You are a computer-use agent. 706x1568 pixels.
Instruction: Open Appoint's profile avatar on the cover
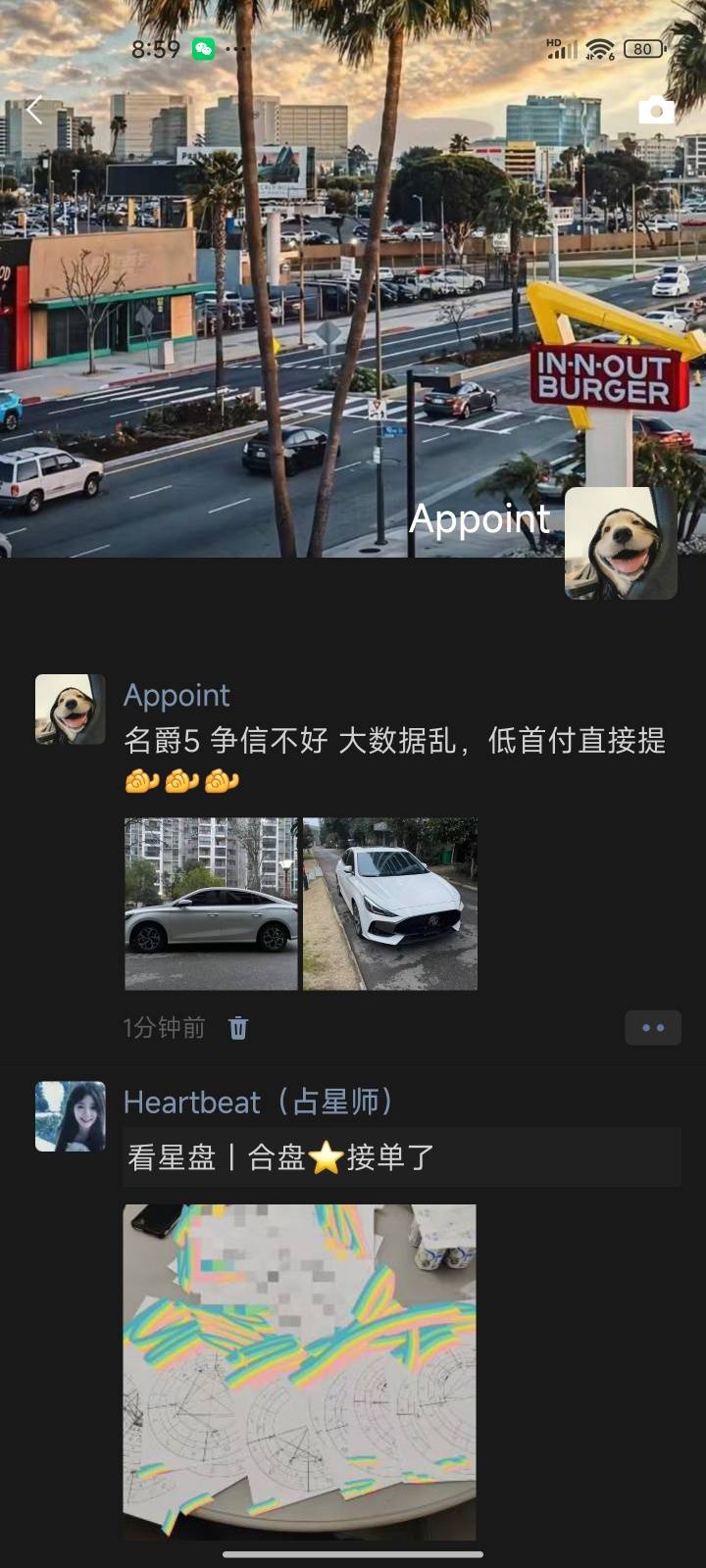point(621,543)
